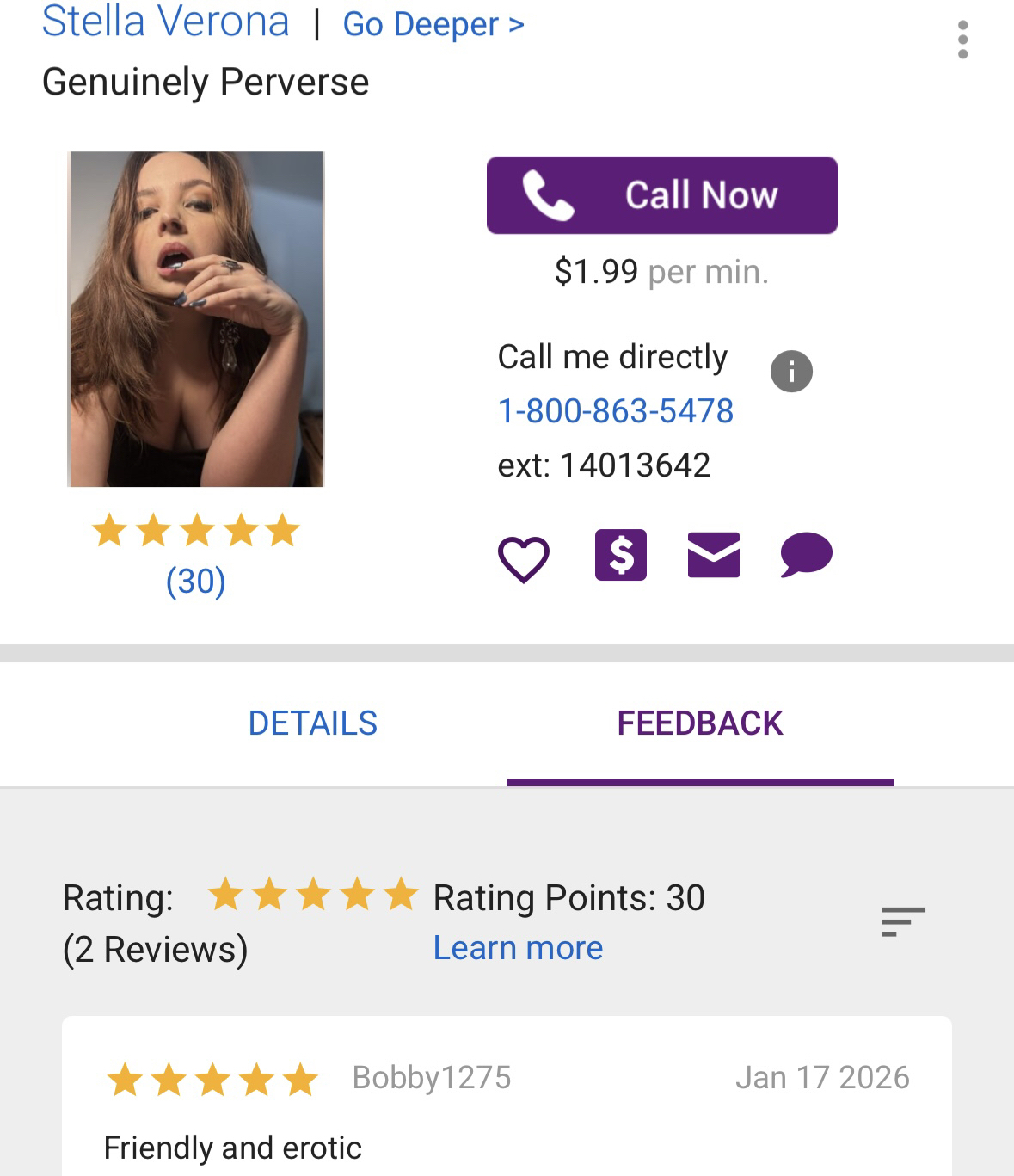This screenshot has height=1176, width=1014.
Task: Open the direct call info icon
Action: tap(791, 372)
